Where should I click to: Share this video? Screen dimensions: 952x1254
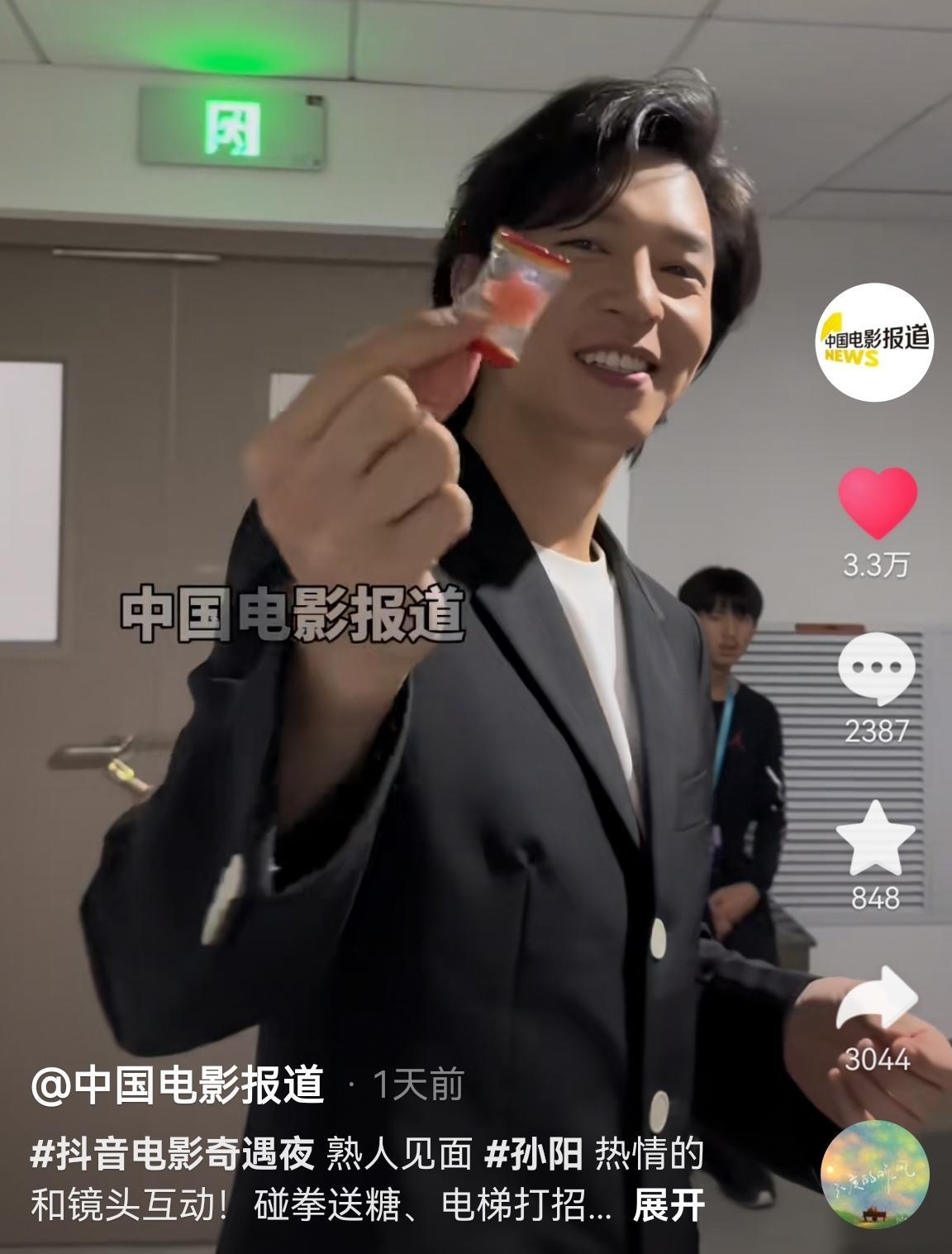coord(878,998)
